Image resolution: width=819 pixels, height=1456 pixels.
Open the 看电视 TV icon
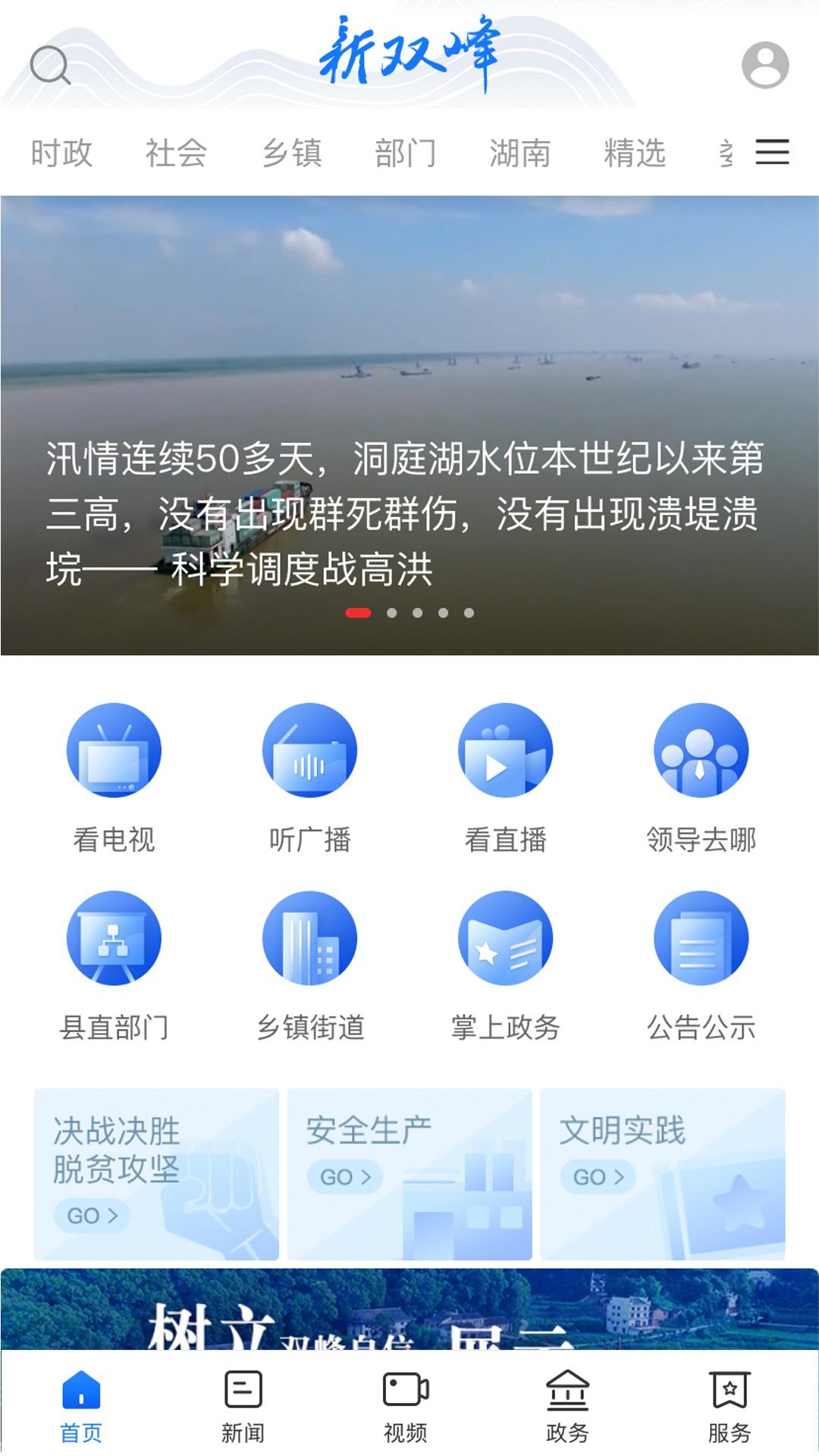coord(114,751)
